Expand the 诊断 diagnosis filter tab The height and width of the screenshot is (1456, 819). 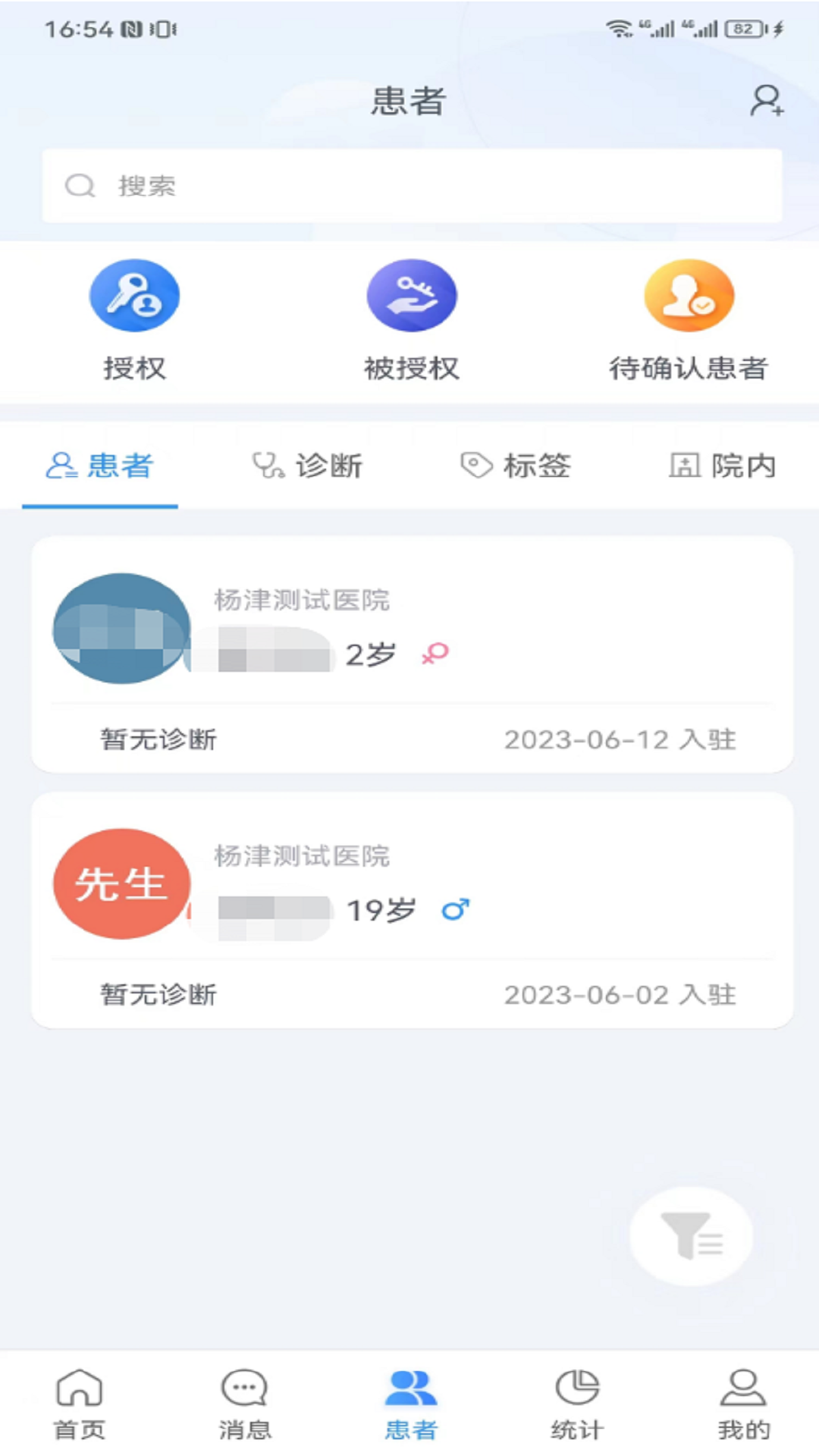coord(307,466)
